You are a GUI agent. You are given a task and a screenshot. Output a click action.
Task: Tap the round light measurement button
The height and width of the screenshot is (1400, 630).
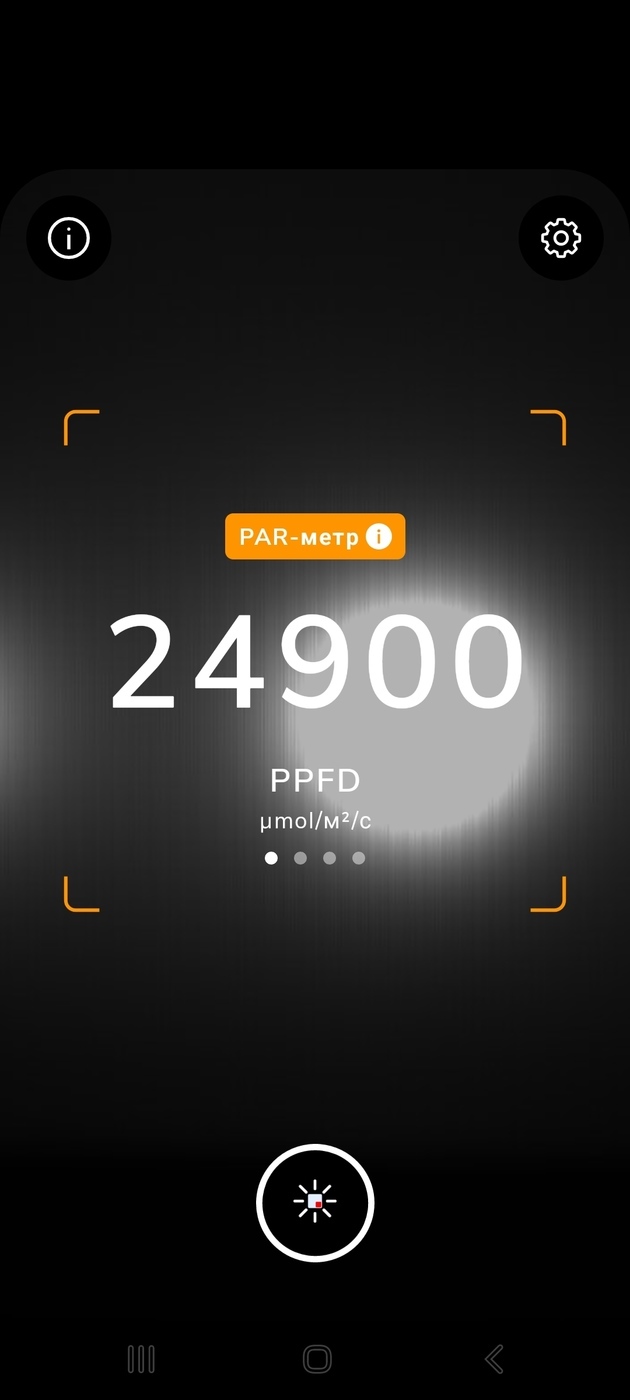315,1203
